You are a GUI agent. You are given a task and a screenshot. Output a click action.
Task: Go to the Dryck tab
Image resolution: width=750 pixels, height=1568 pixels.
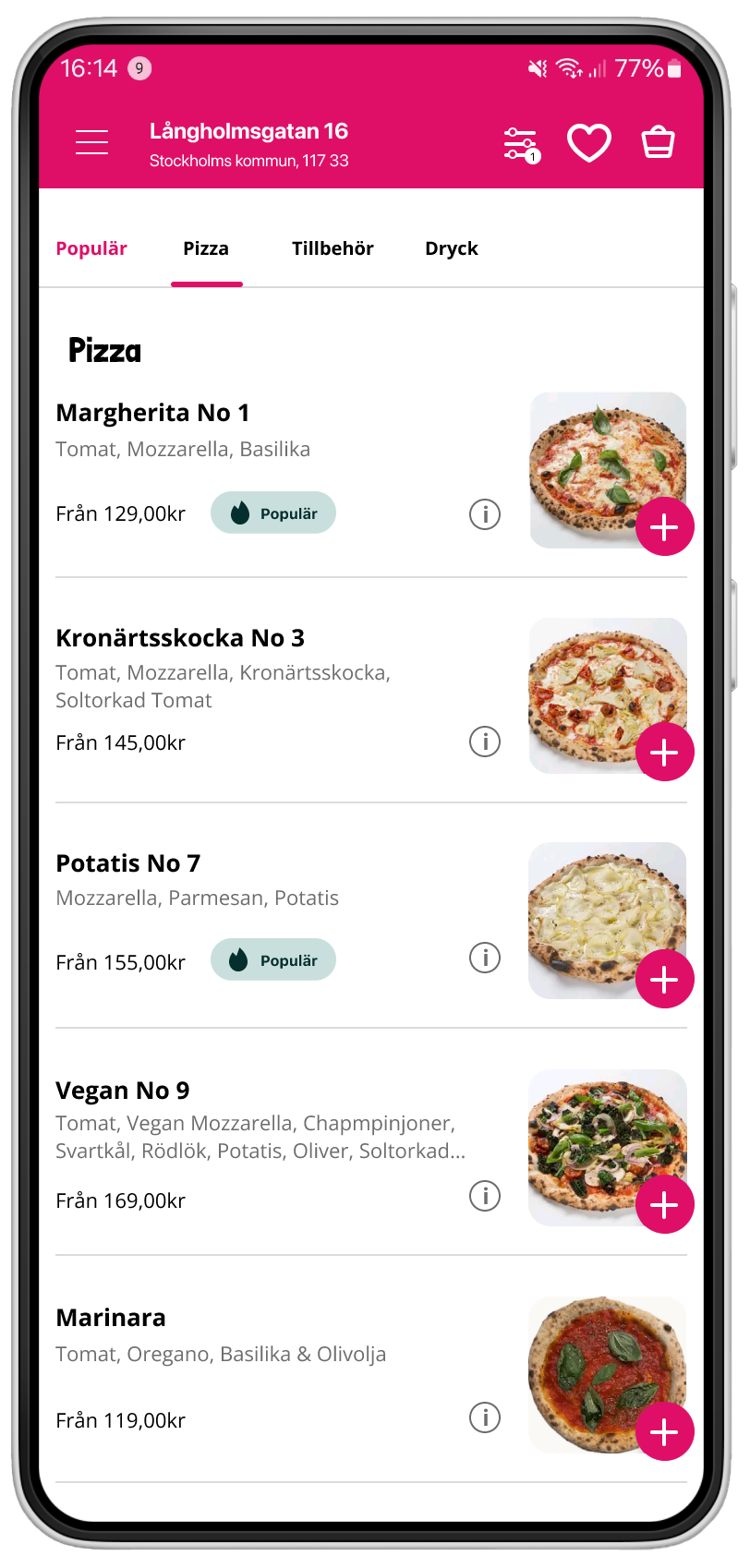click(x=451, y=248)
